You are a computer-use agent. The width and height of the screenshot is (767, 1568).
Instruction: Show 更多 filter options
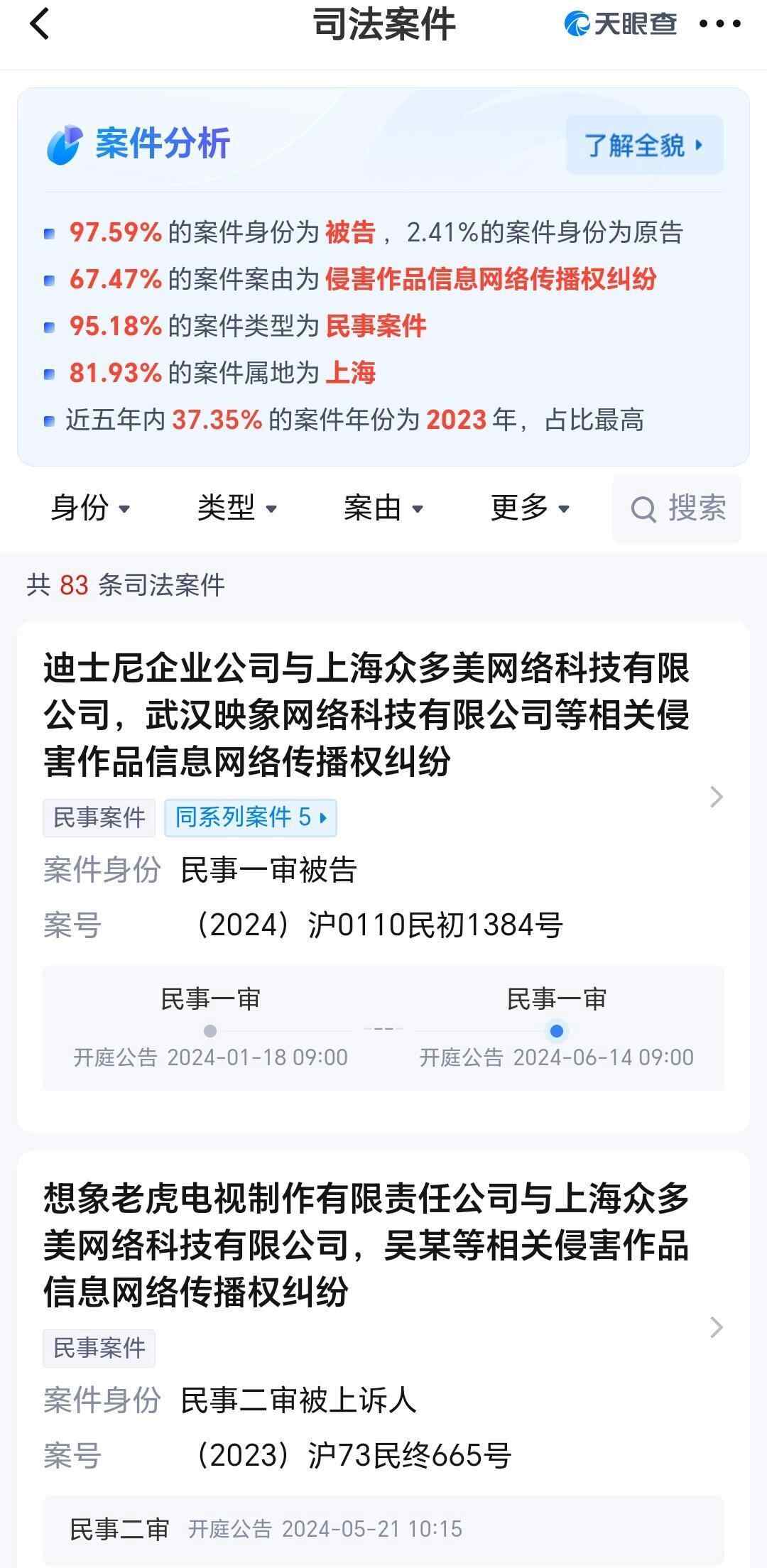tap(530, 508)
